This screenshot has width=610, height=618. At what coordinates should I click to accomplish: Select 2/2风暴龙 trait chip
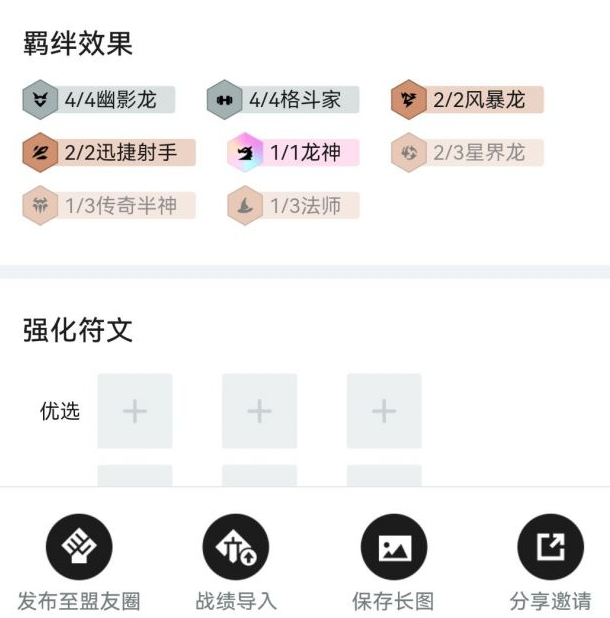pos(468,100)
